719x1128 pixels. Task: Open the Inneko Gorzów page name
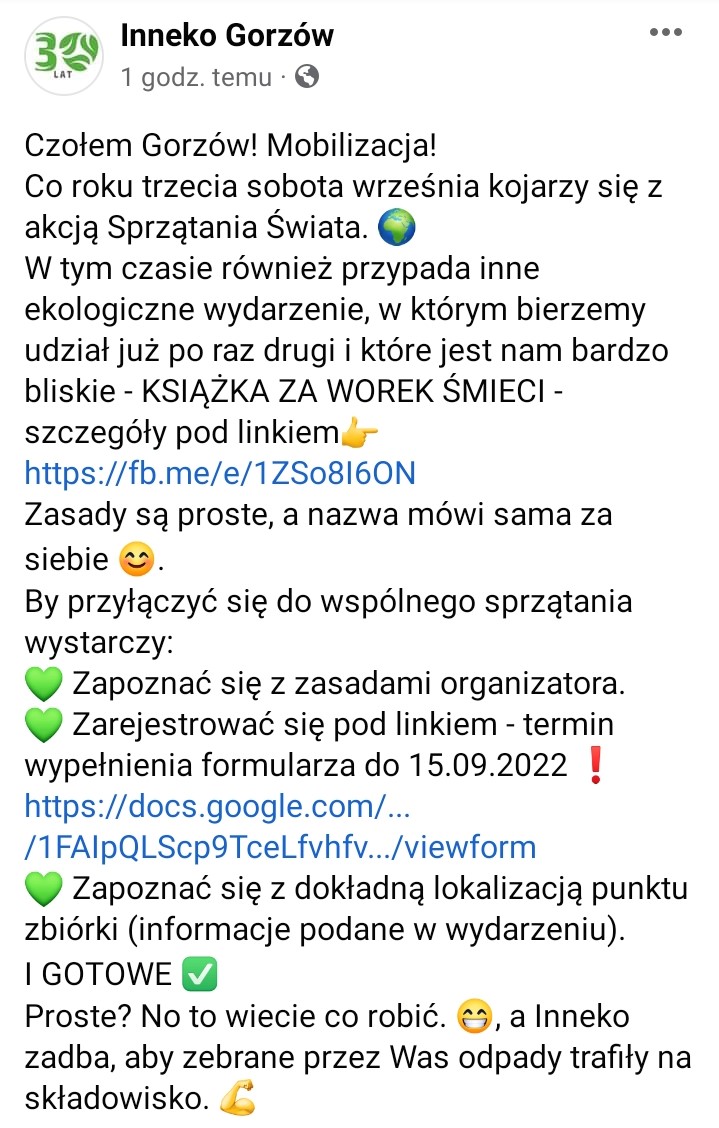(227, 37)
